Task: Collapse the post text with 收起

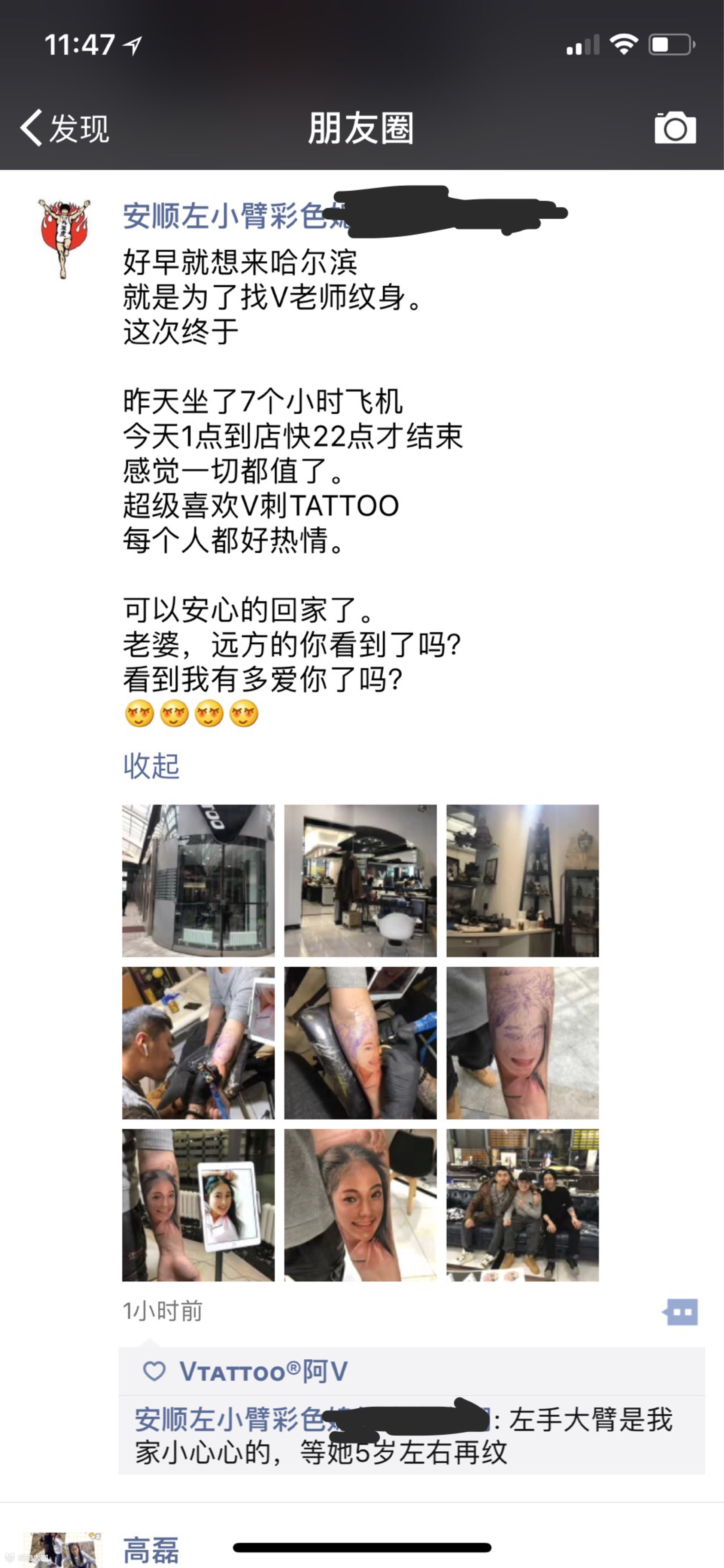Action: (x=151, y=765)
